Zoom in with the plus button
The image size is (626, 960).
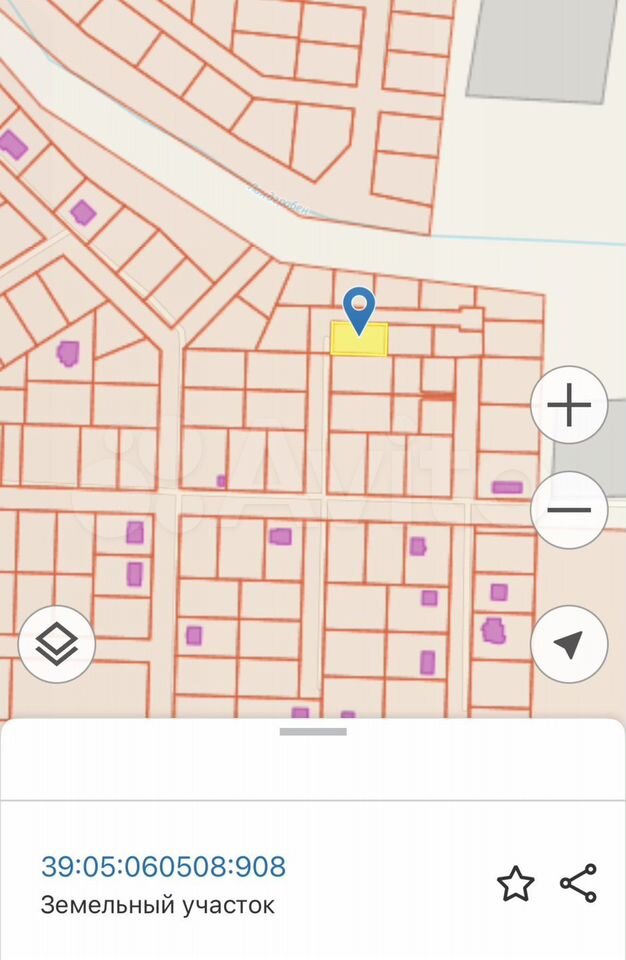coord(569,405)
